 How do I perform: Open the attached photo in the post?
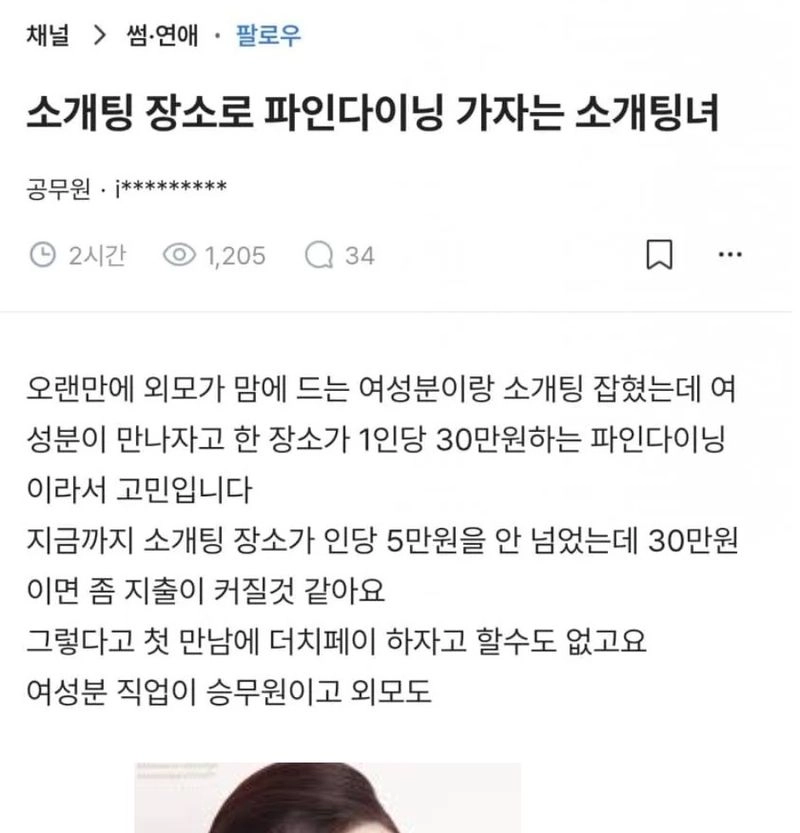[328, 797]
